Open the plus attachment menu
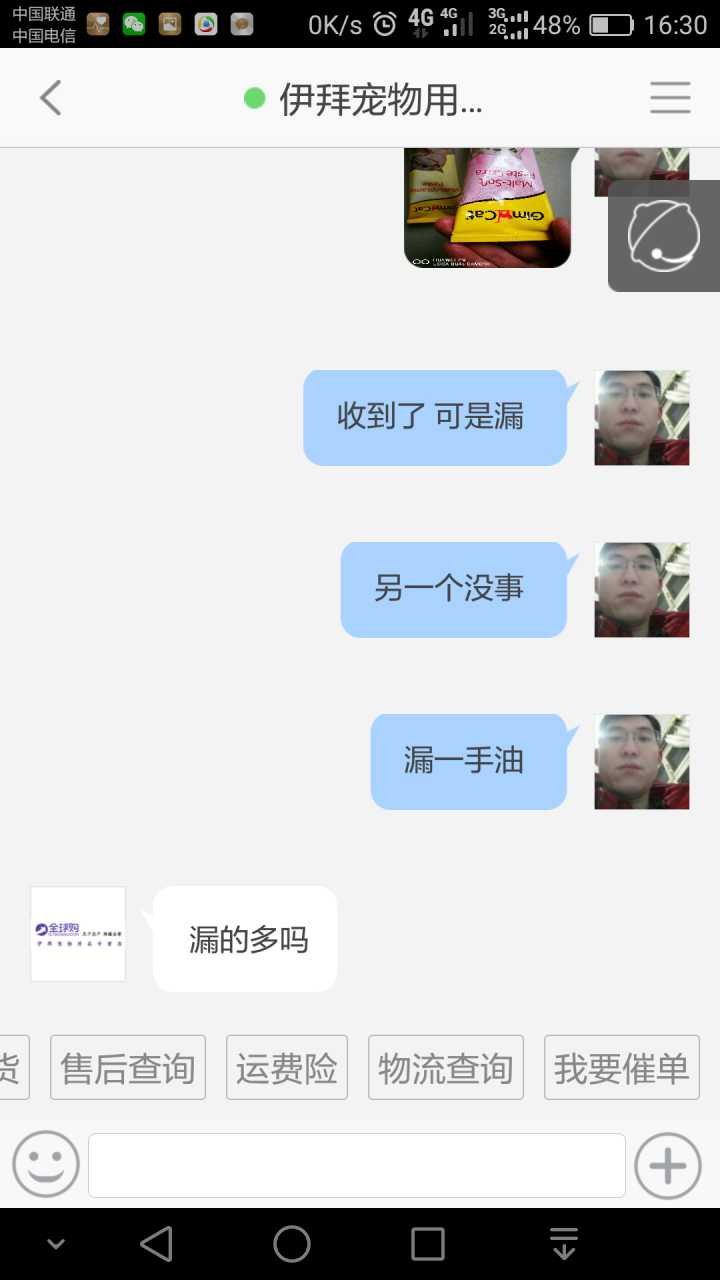 pyautogui.click(x=668, y=1165)
